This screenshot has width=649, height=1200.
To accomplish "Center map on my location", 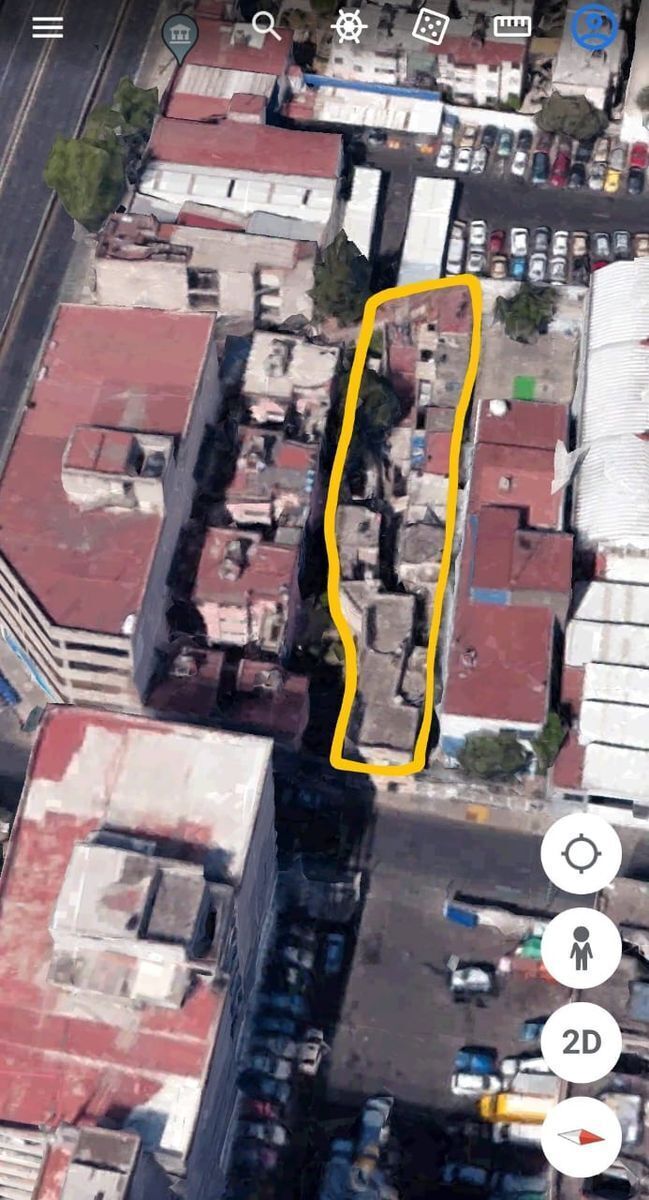I will point(581,854).
